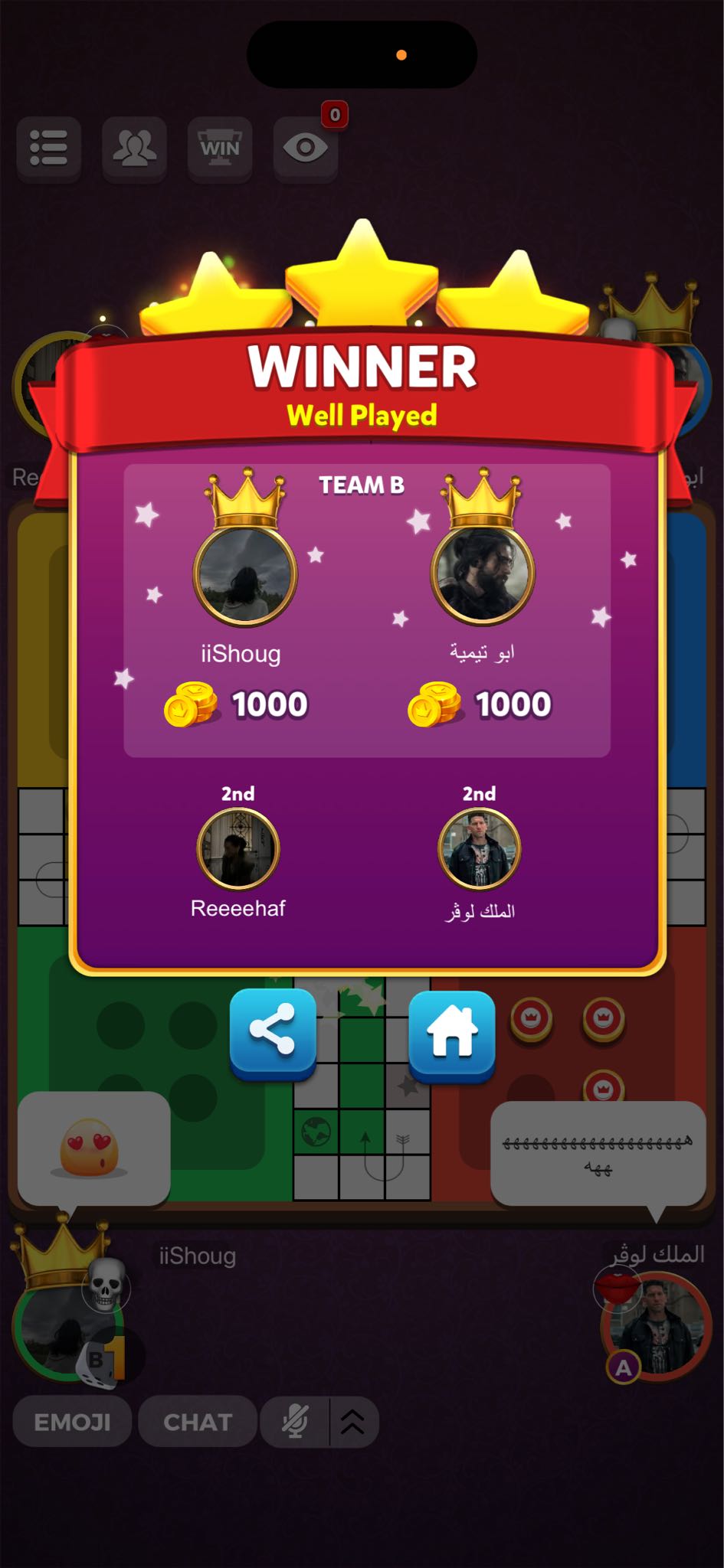Return to the home screen
This screenshot has height=1568, width=724.
pyautogui.click(x=451, y=1034)
